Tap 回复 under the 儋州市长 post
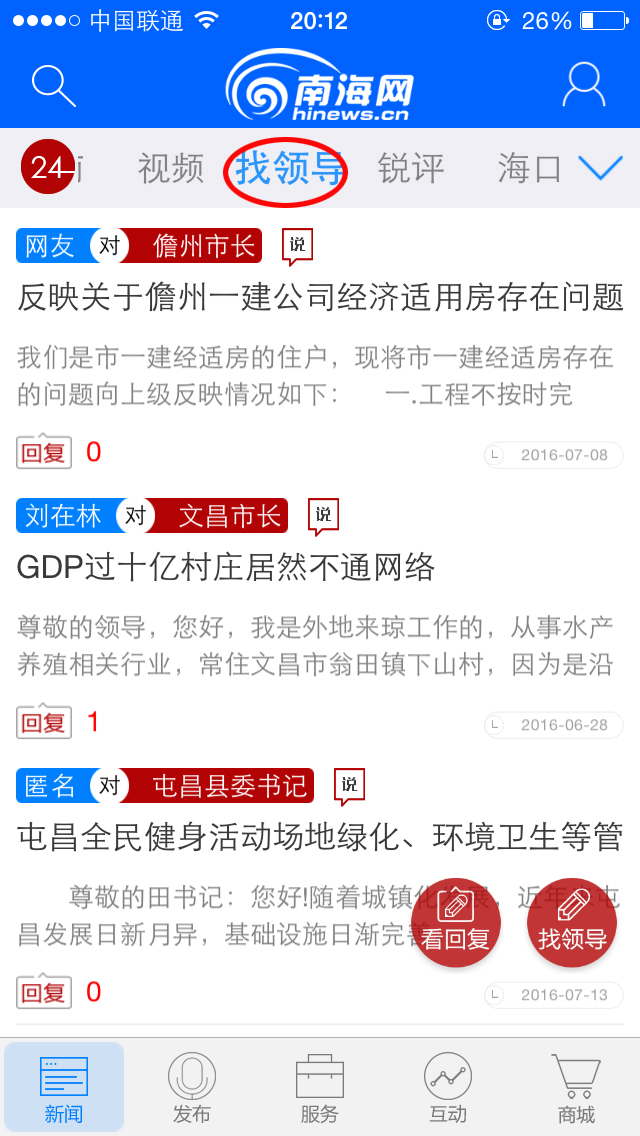Image resolution: width=640 pixels, height=1136 pixels. [x=44, y=453]
